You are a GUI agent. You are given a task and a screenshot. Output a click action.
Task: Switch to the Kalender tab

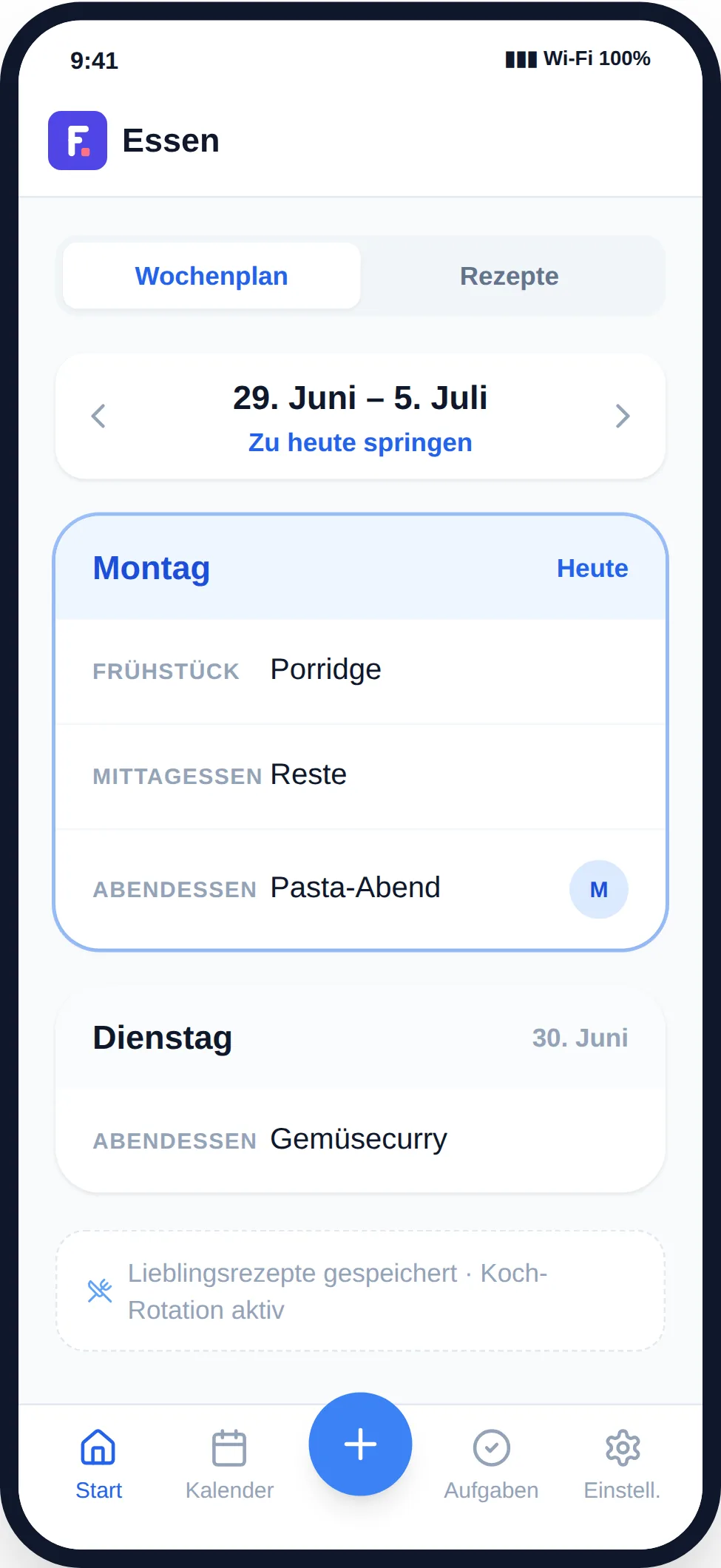pos(229,1464)
